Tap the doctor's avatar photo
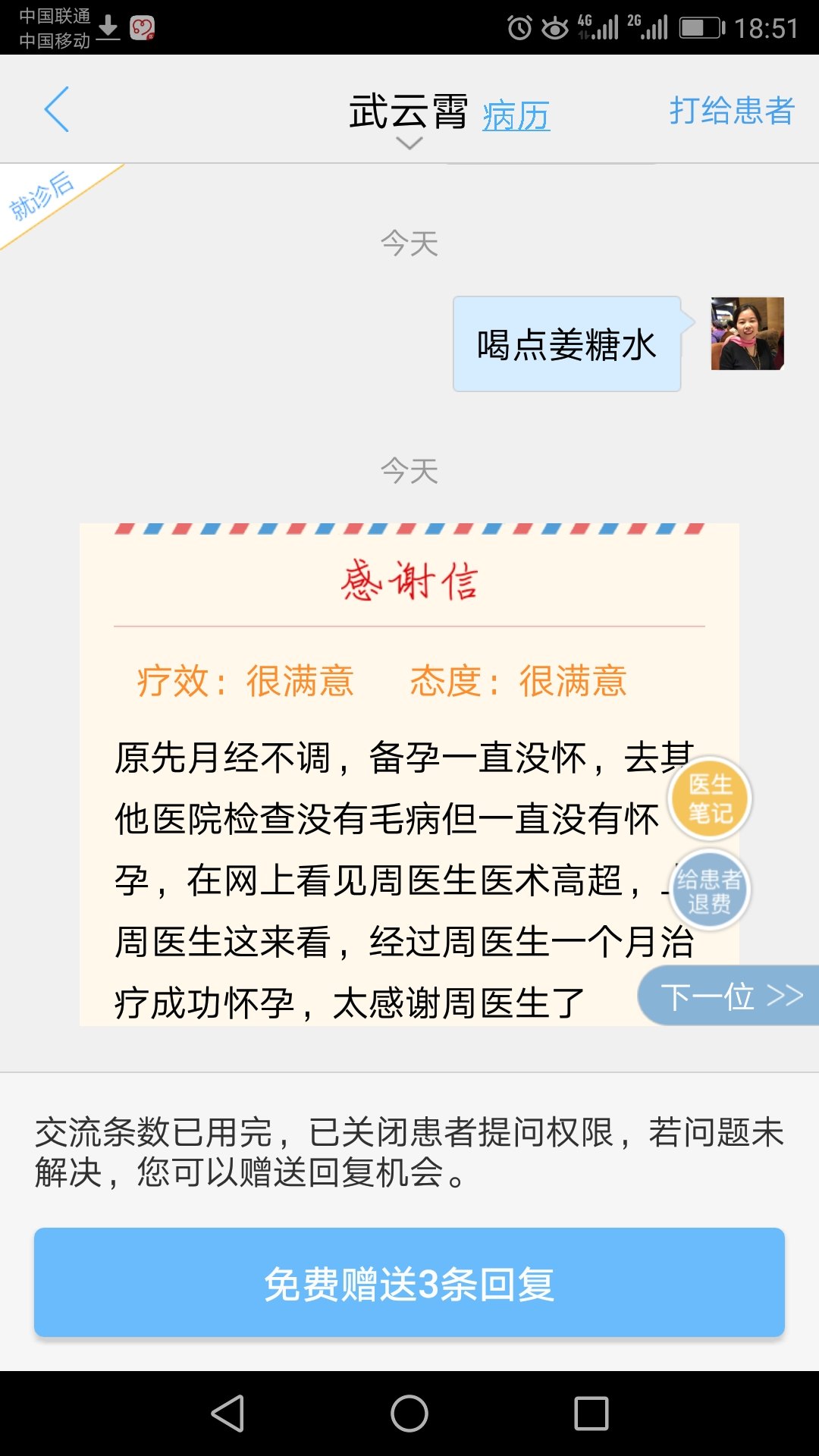 click(747, 334)
